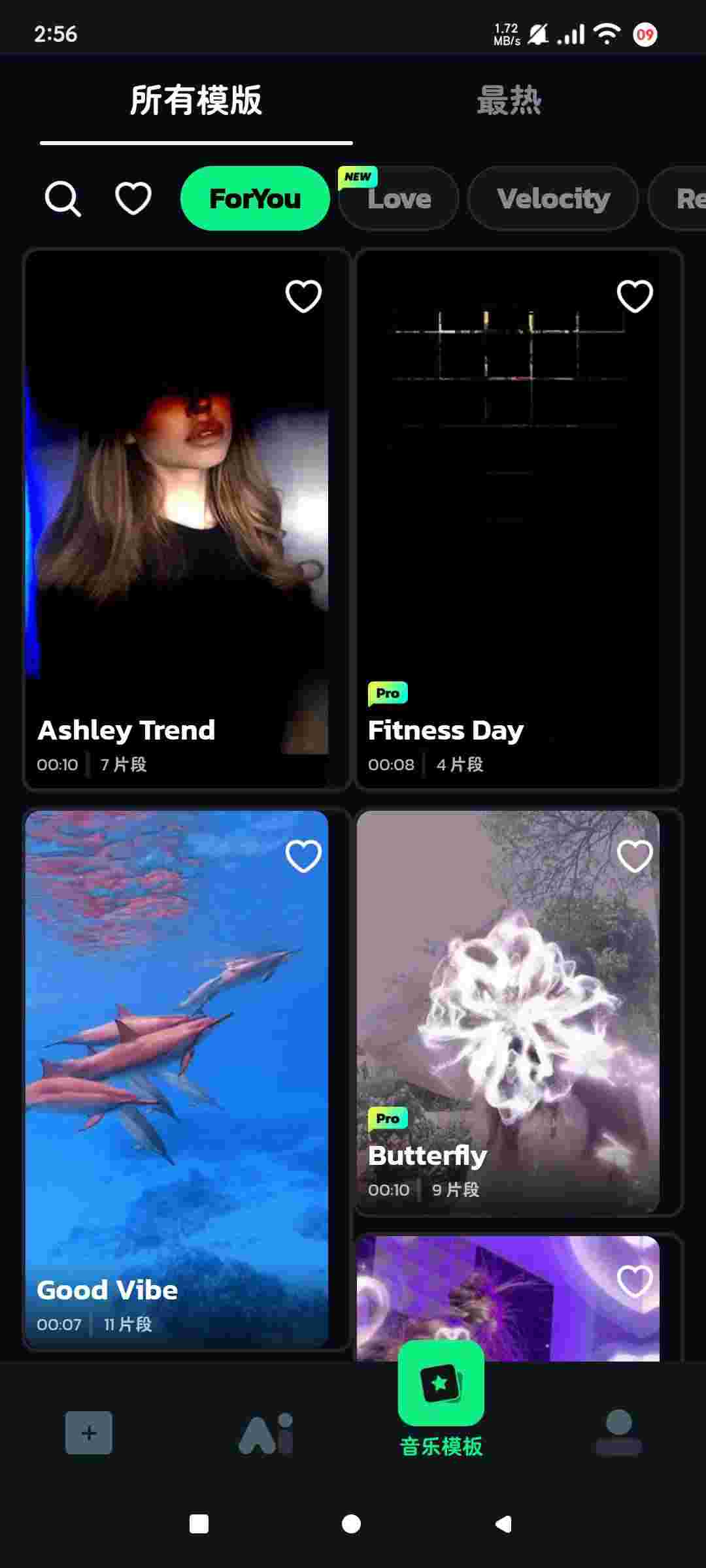Open the create project plus tab
Screen dimensions: 706x1568
point(89,1433)
